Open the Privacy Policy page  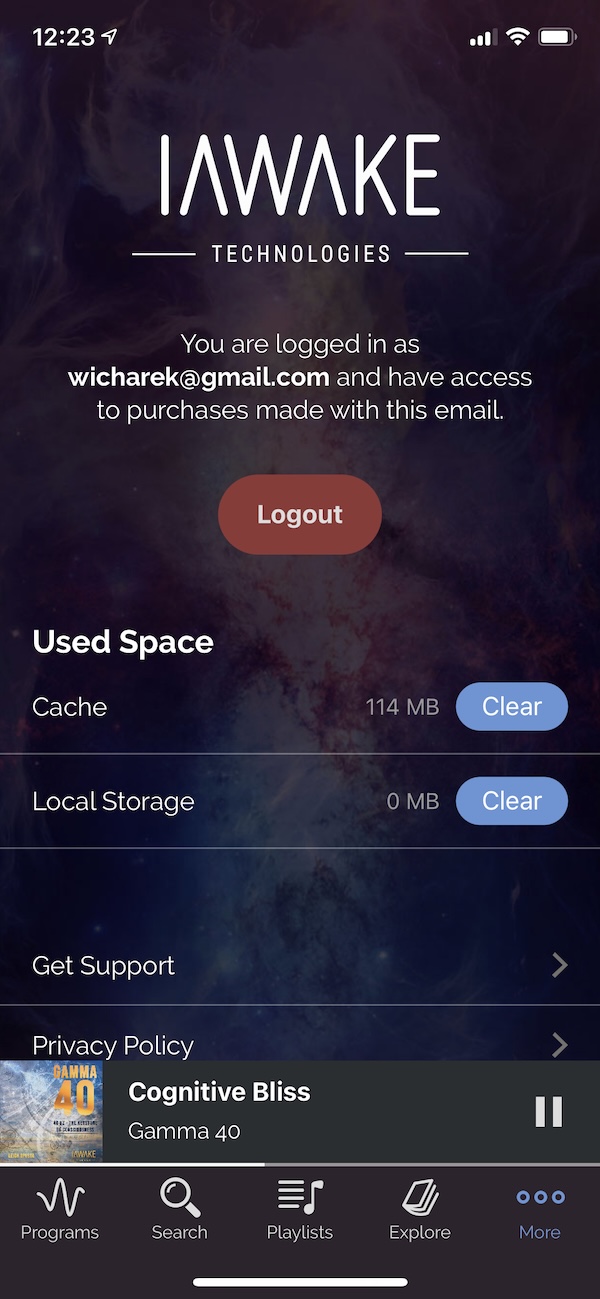[x=300, y=1044]
